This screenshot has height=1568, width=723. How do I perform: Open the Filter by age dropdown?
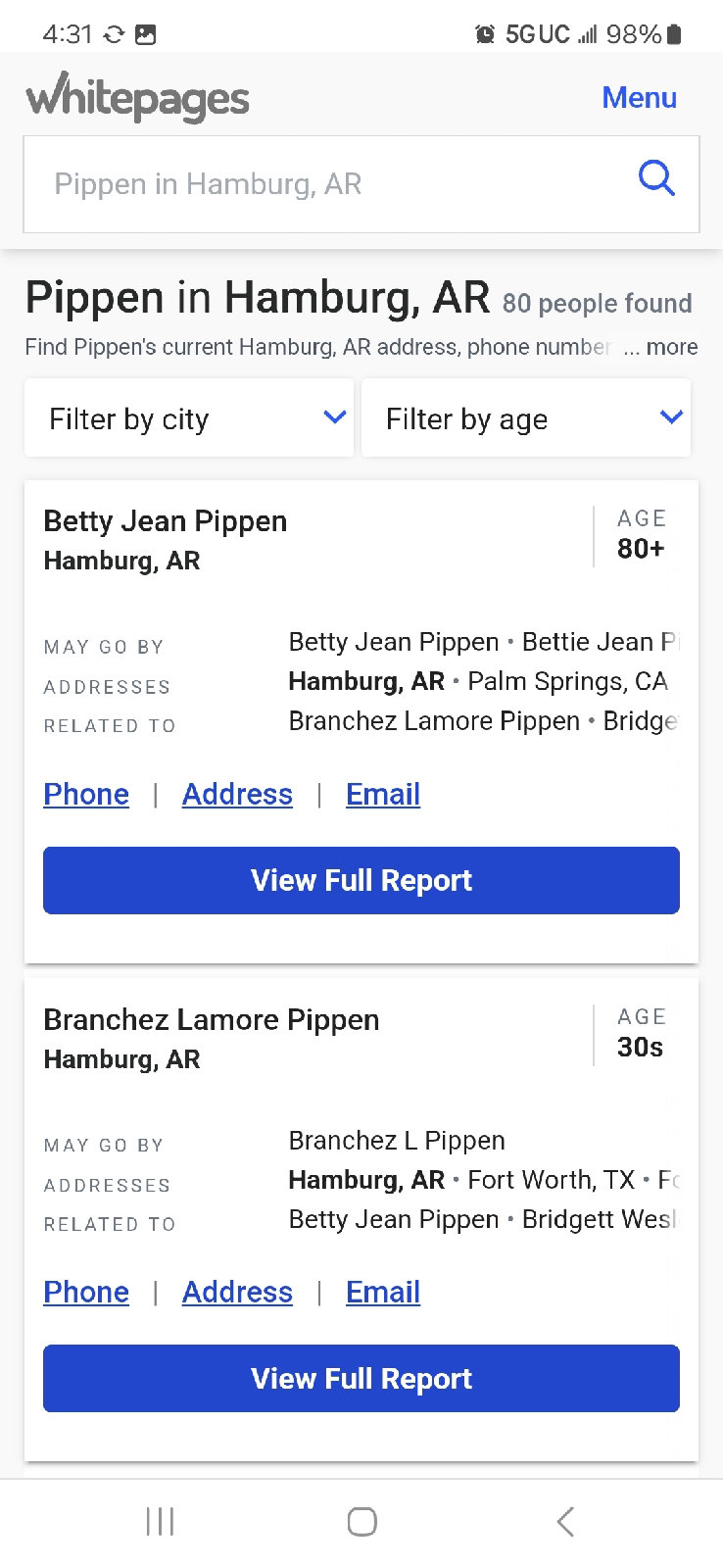click(x=526, y=419)
